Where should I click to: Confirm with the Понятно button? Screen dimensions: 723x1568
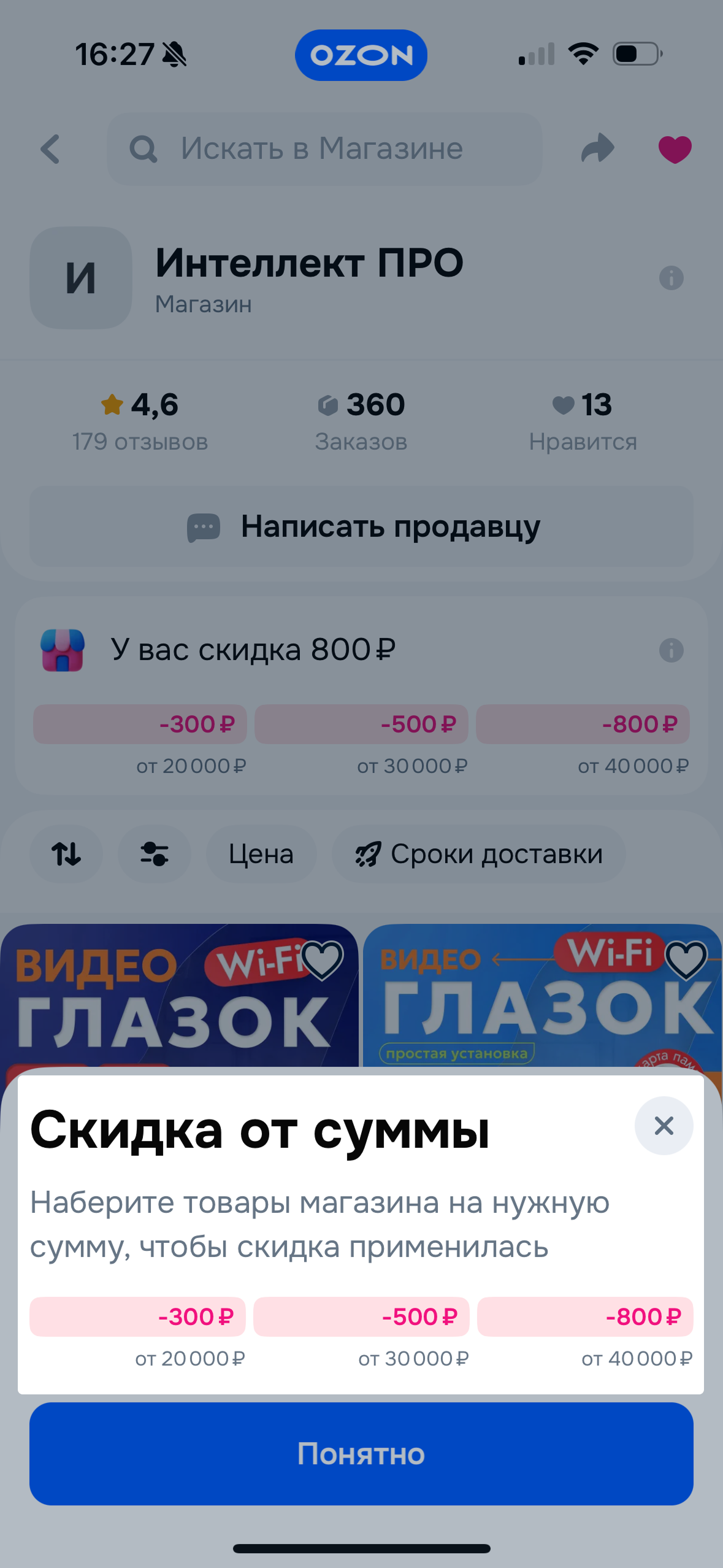coord(361,1453)
